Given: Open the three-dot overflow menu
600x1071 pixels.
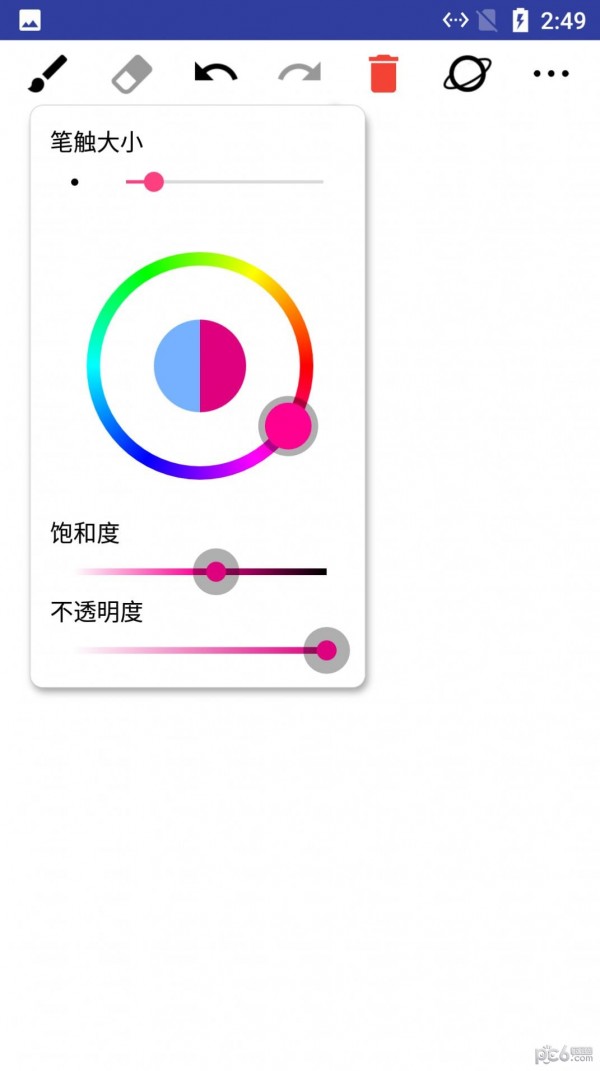Looking at the screenshot, I should [x=551, y=74].
